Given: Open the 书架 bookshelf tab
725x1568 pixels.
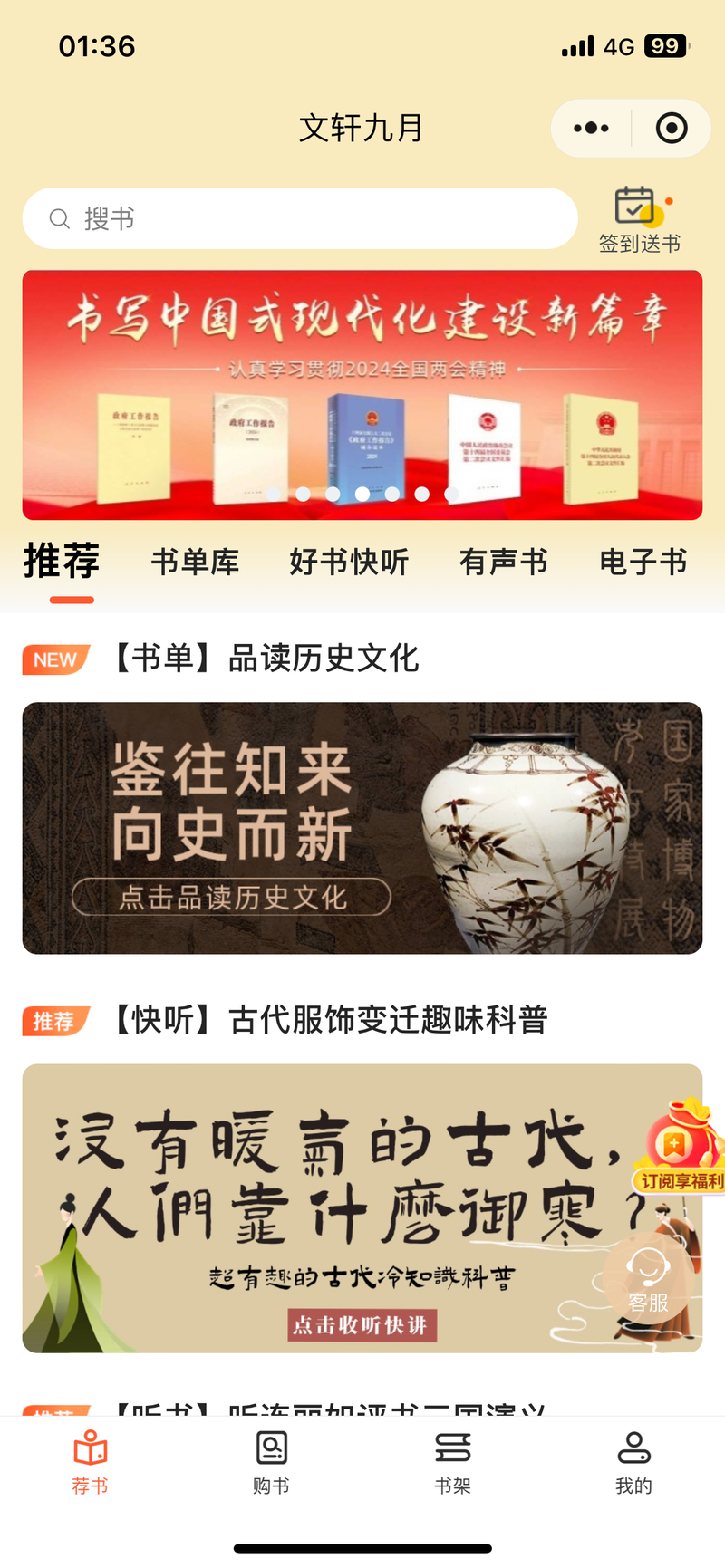Looking at the screenshot, I should coord(452,1462).
